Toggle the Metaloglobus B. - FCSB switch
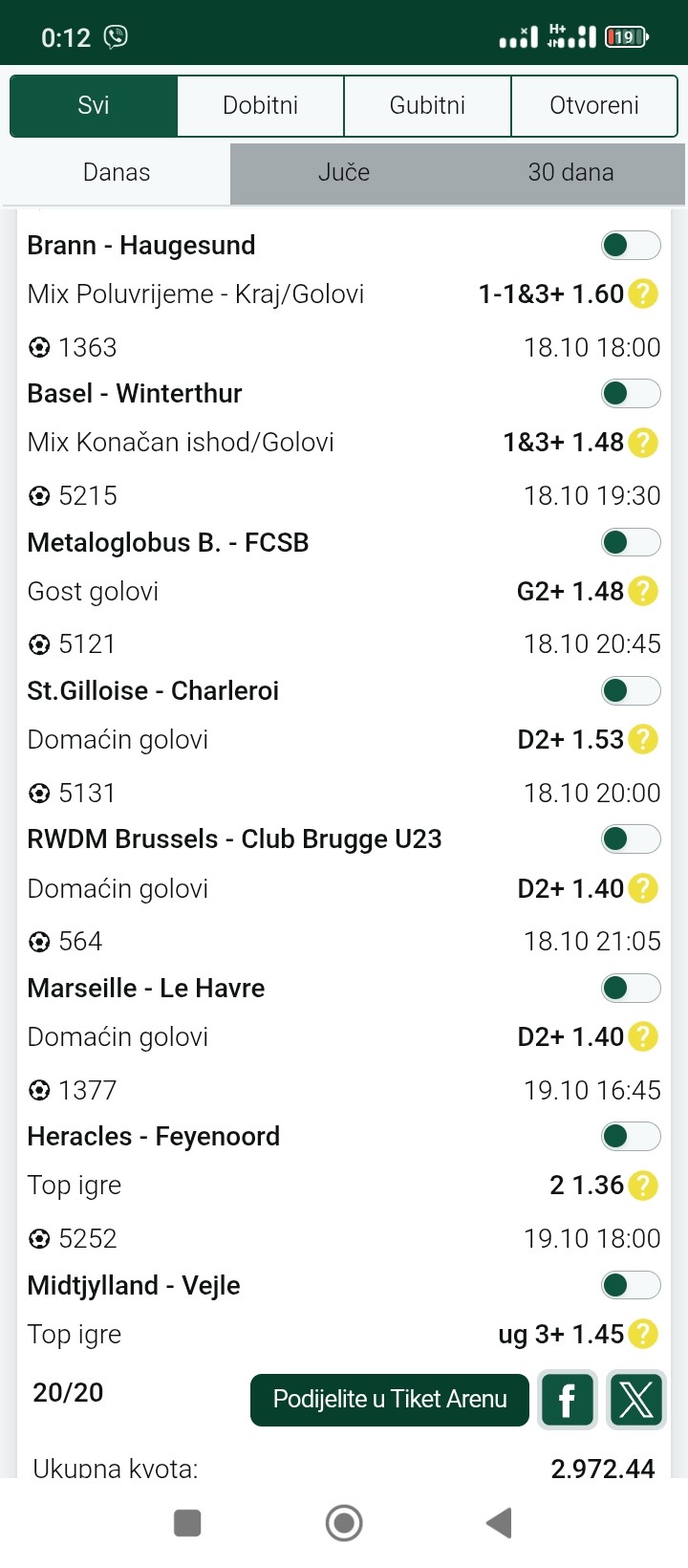Screen dimensions: 688x1568 coord(631,543)
